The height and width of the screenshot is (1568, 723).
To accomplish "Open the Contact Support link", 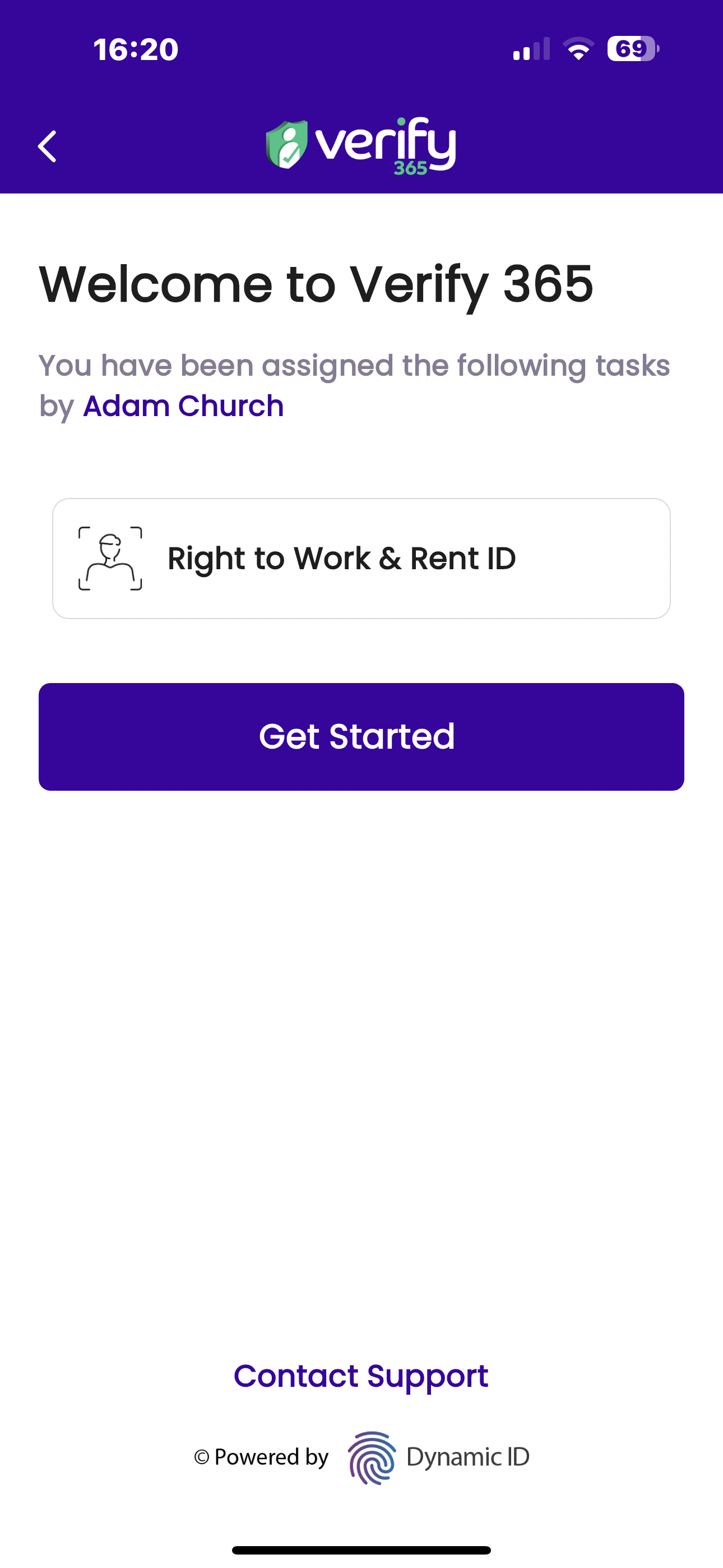I will click(x=361, y=1376).
